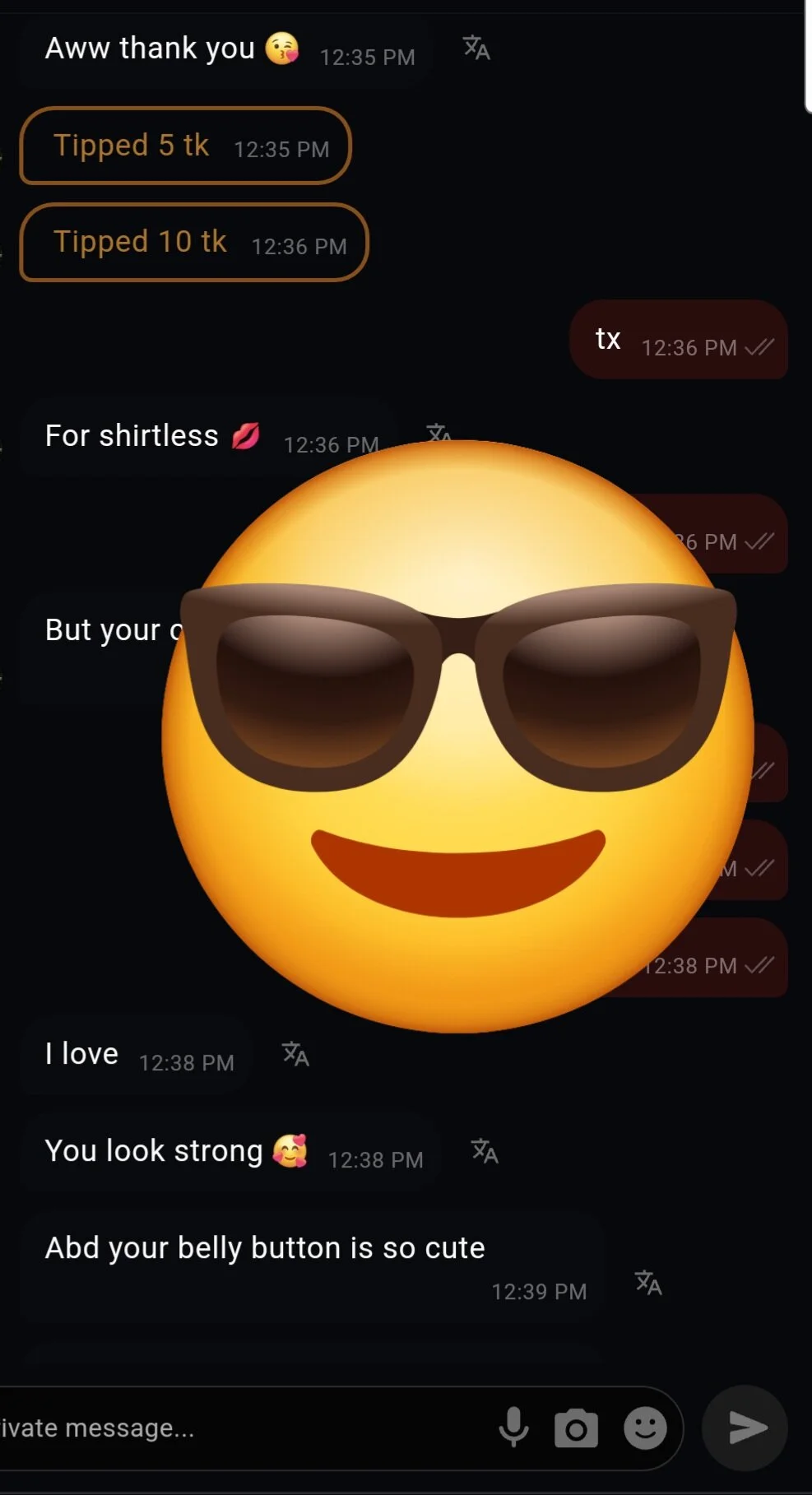Open the camera to attach a photo
Screen dimensions: 812x1495
coord(576,1428)
